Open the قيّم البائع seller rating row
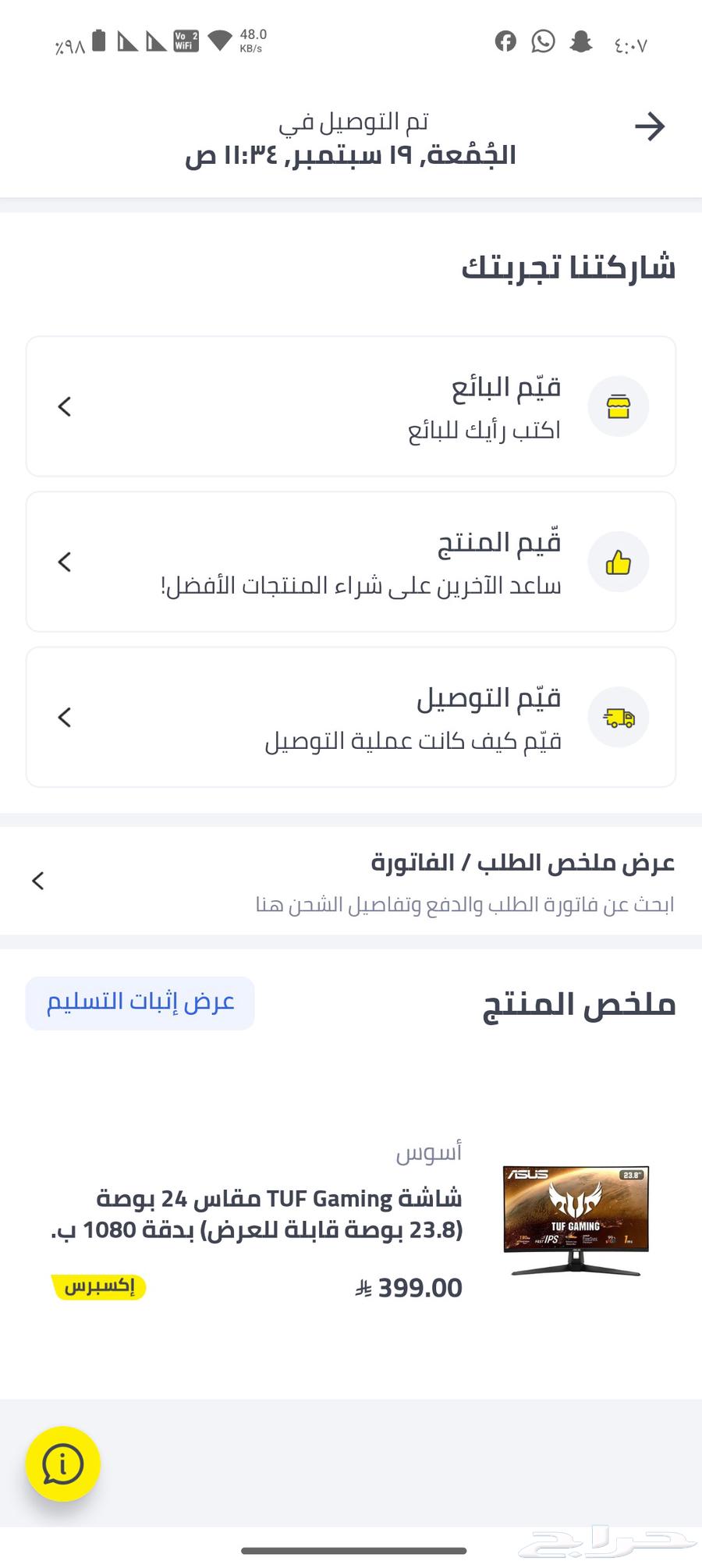Screen dimensions: 702x1568 coord(351,406)
